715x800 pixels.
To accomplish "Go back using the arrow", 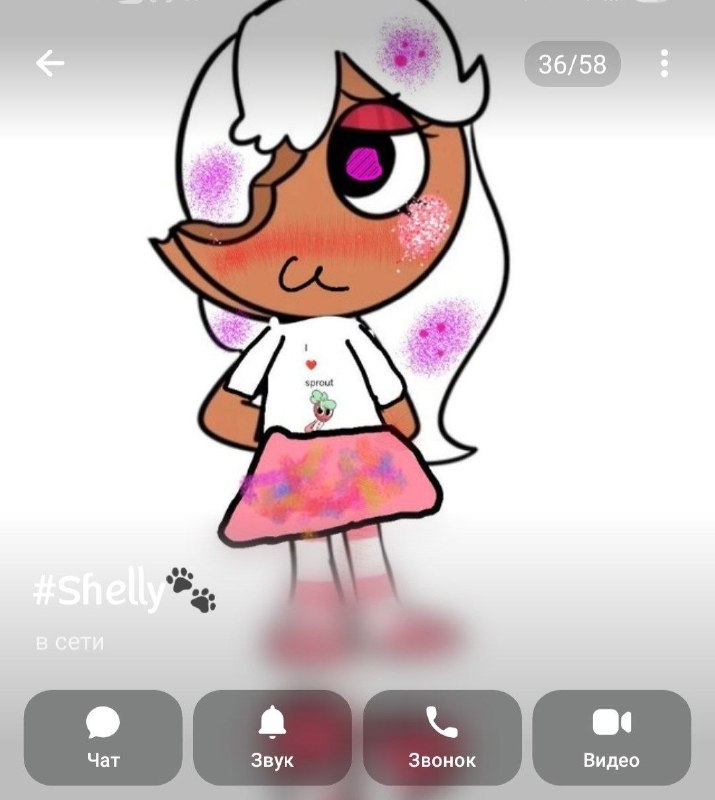I will (x=50, y=63).
